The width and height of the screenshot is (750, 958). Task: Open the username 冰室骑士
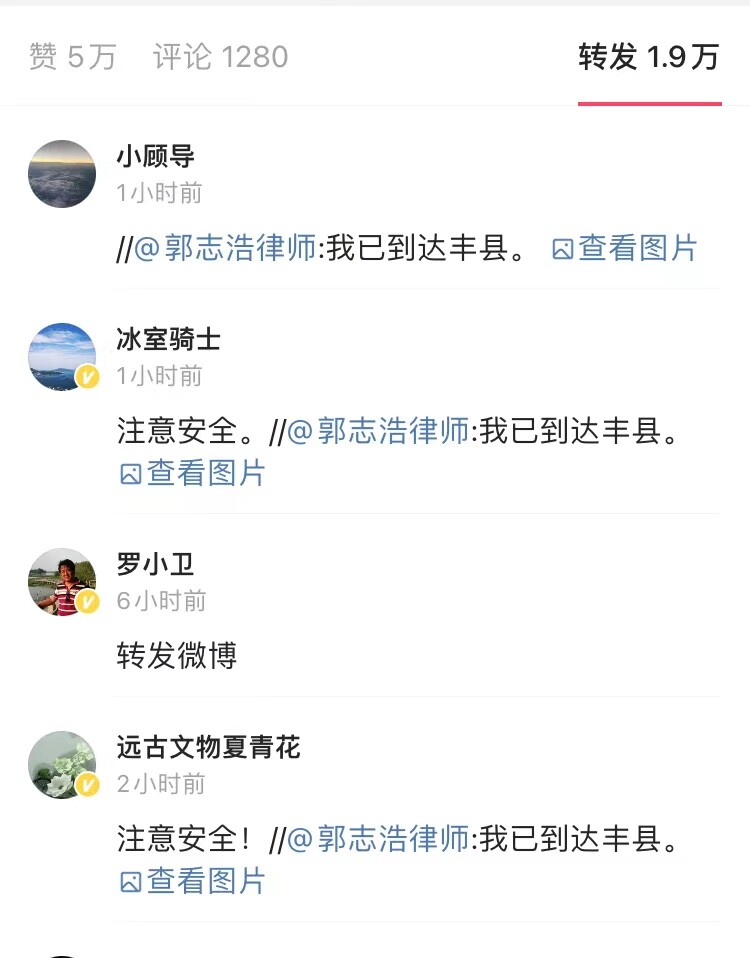(x=168, y=339)
